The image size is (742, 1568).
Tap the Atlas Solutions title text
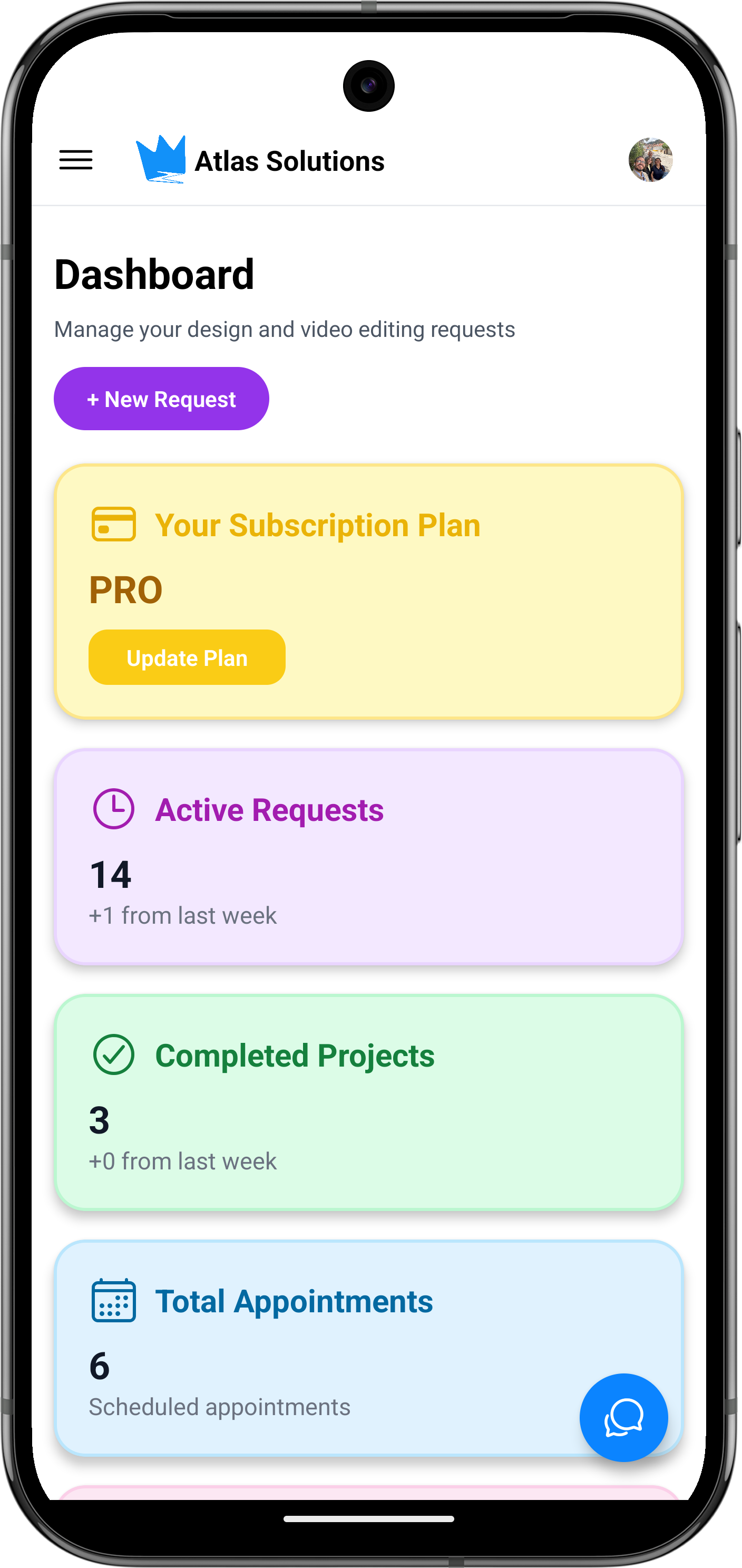click(x=288, y=161)
